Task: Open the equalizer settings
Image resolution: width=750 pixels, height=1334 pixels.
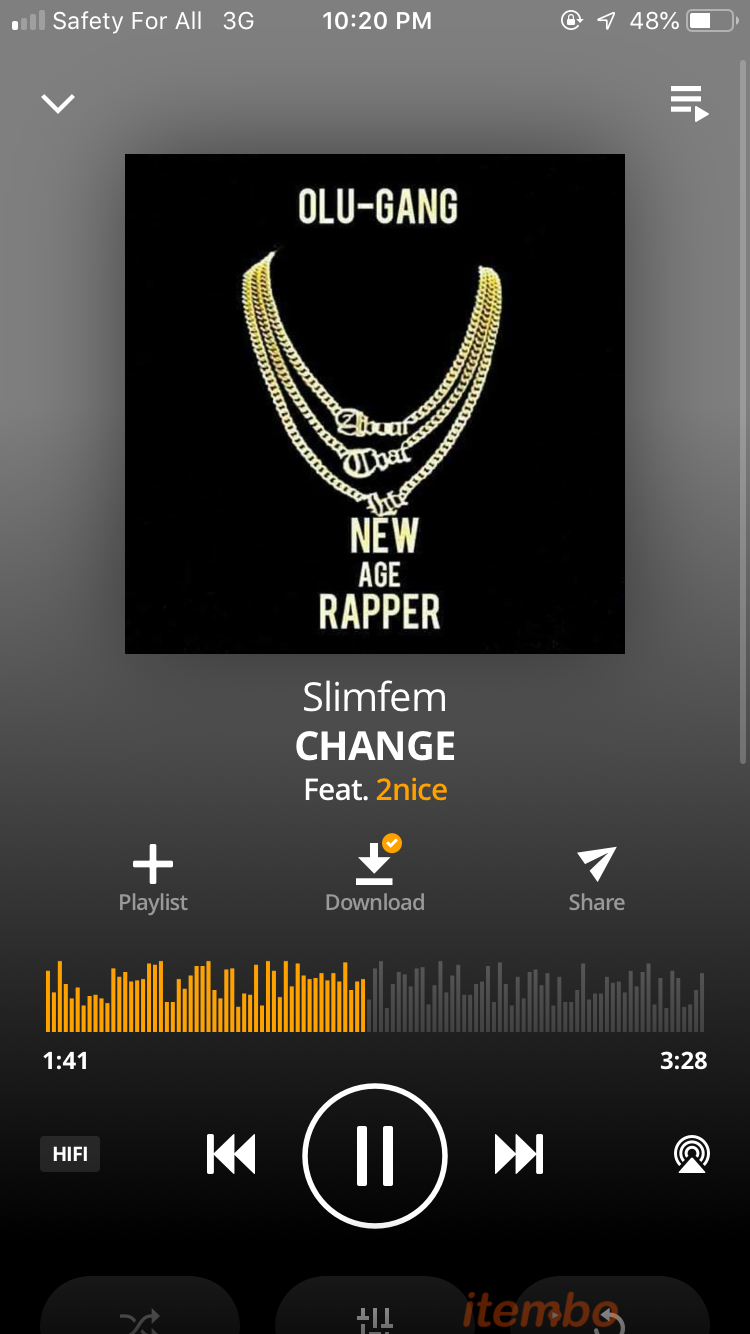Action: pos(375,1318)
